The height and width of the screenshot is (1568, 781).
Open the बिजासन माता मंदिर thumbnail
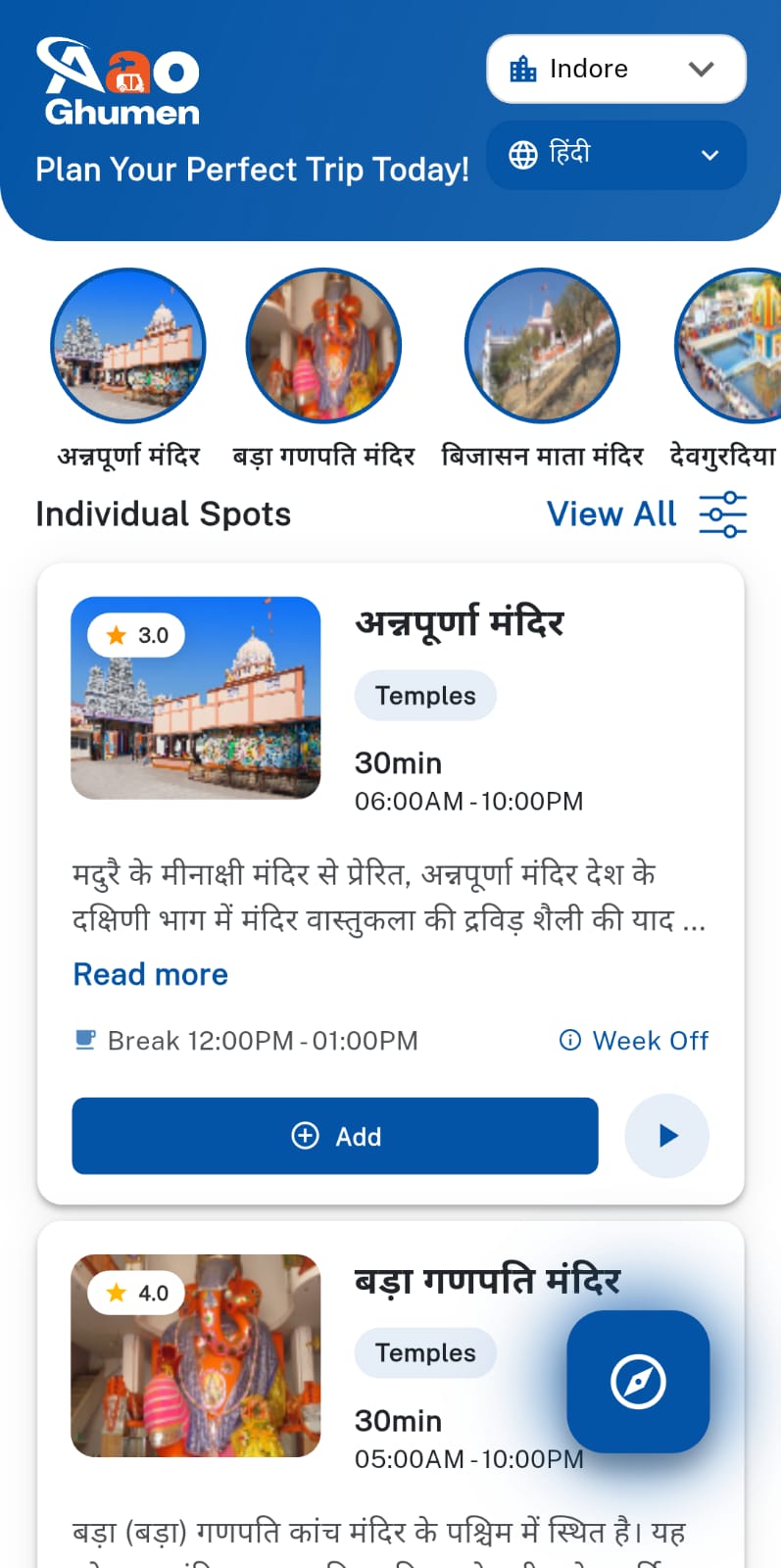(x=542, y=345)
